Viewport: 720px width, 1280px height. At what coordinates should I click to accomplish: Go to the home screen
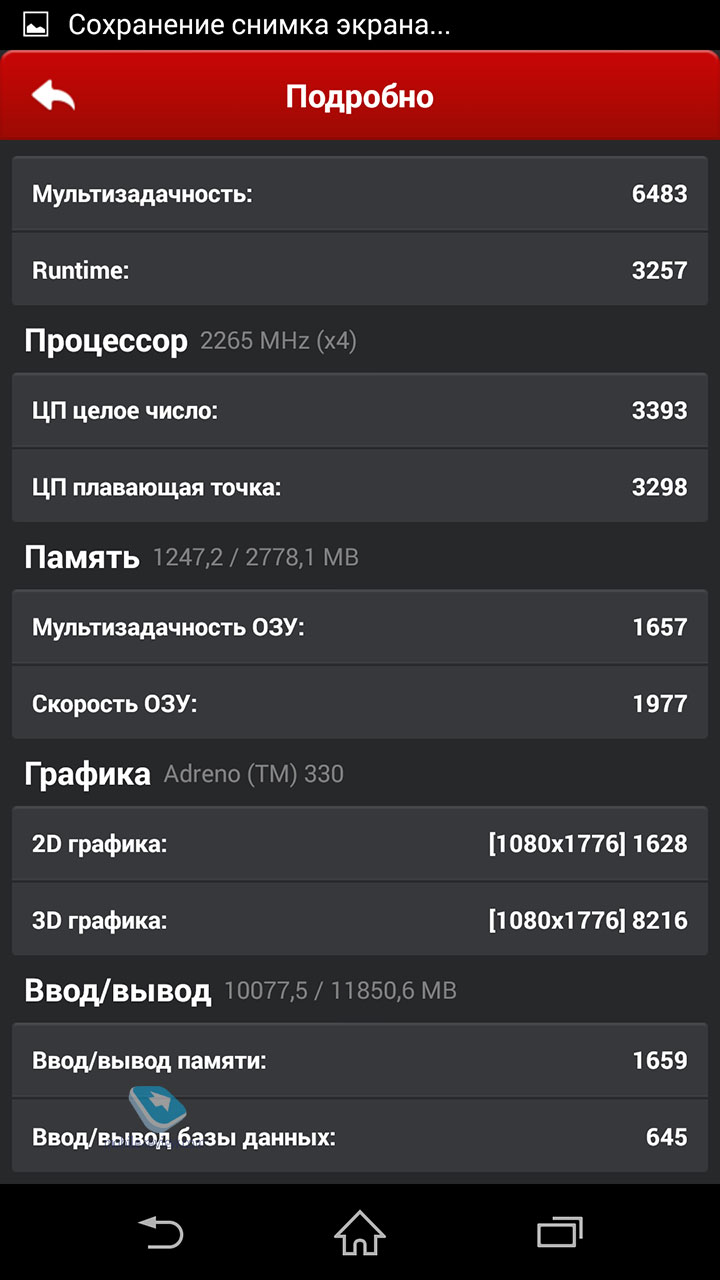click(360, 1232)
